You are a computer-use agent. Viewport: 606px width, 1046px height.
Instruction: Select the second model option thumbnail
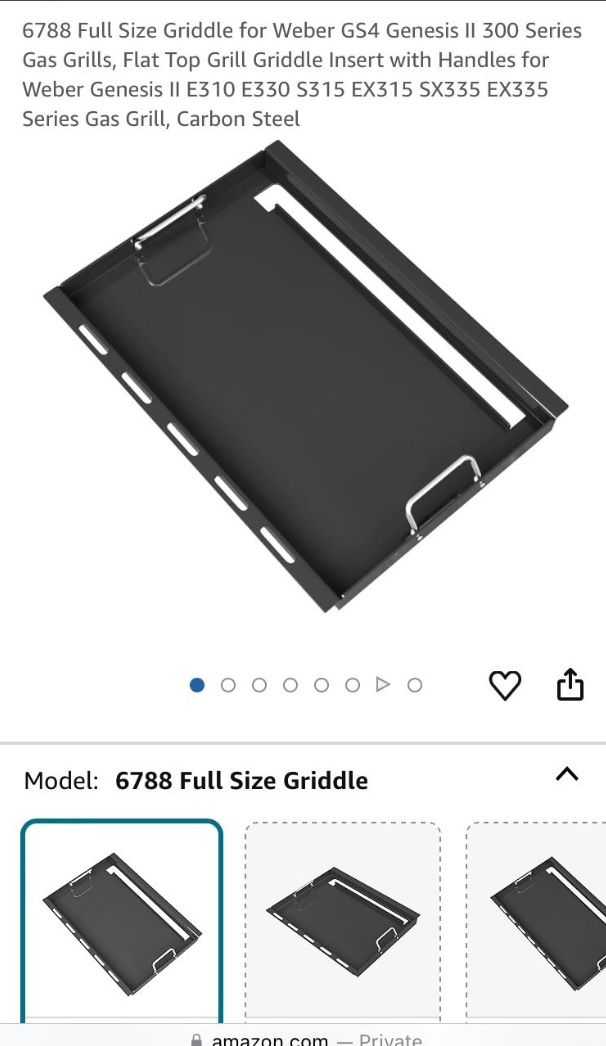tap(343, 922)
